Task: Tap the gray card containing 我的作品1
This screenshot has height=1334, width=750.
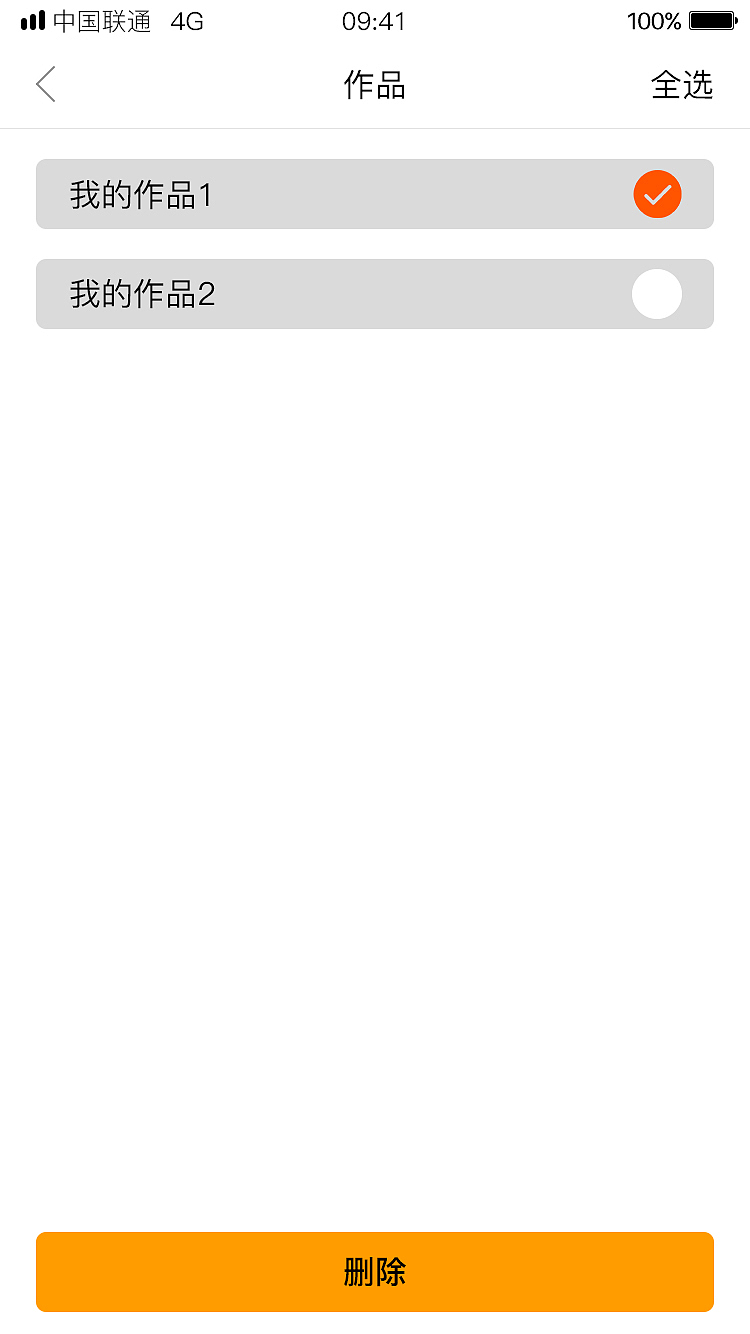Action: [x=374, y=194]
